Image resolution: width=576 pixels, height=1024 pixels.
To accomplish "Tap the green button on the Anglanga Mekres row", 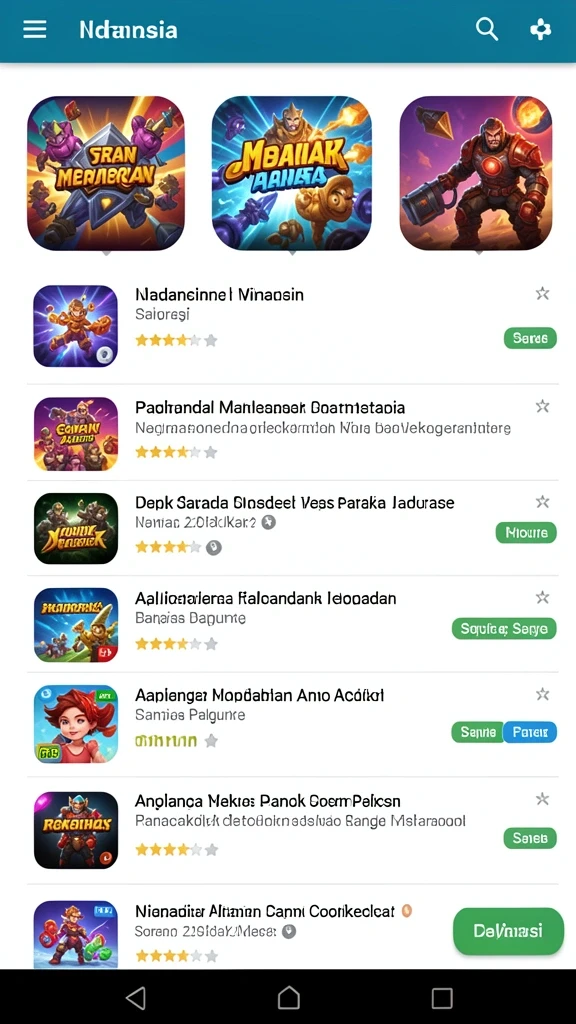I will pos(530,838).
